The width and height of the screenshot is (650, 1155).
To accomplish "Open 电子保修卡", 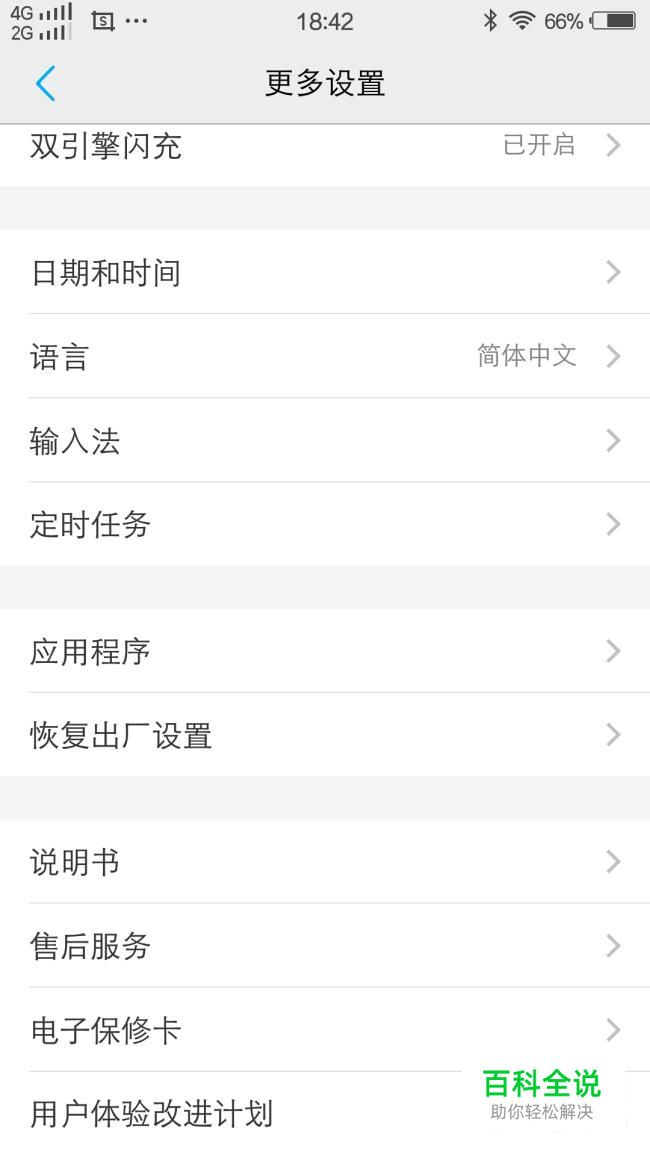I will point(325,1030).
